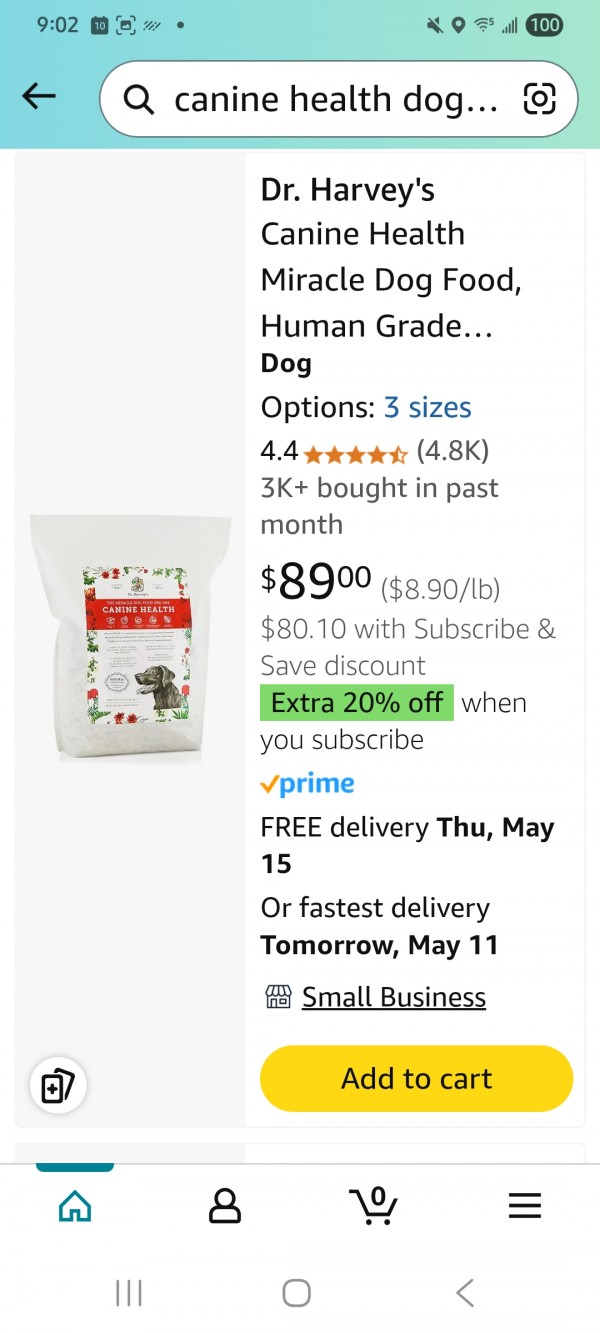Tap the system back button
The image size is (600, 1333).
(465, 1293)
